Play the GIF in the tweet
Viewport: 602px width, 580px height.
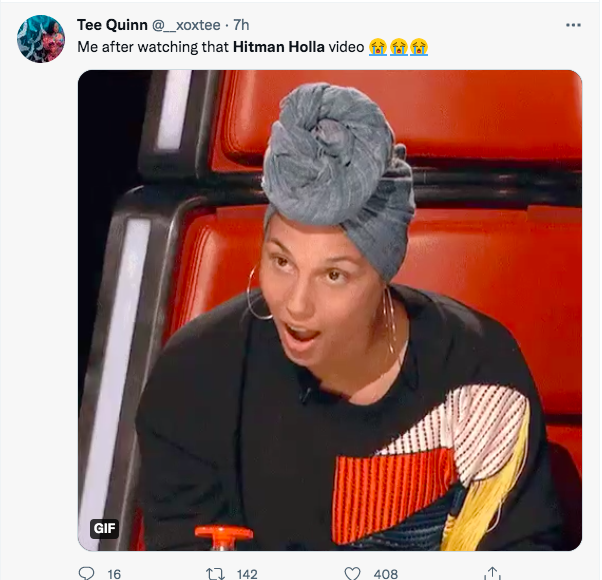pyautogui.click(x=329, y=310)
